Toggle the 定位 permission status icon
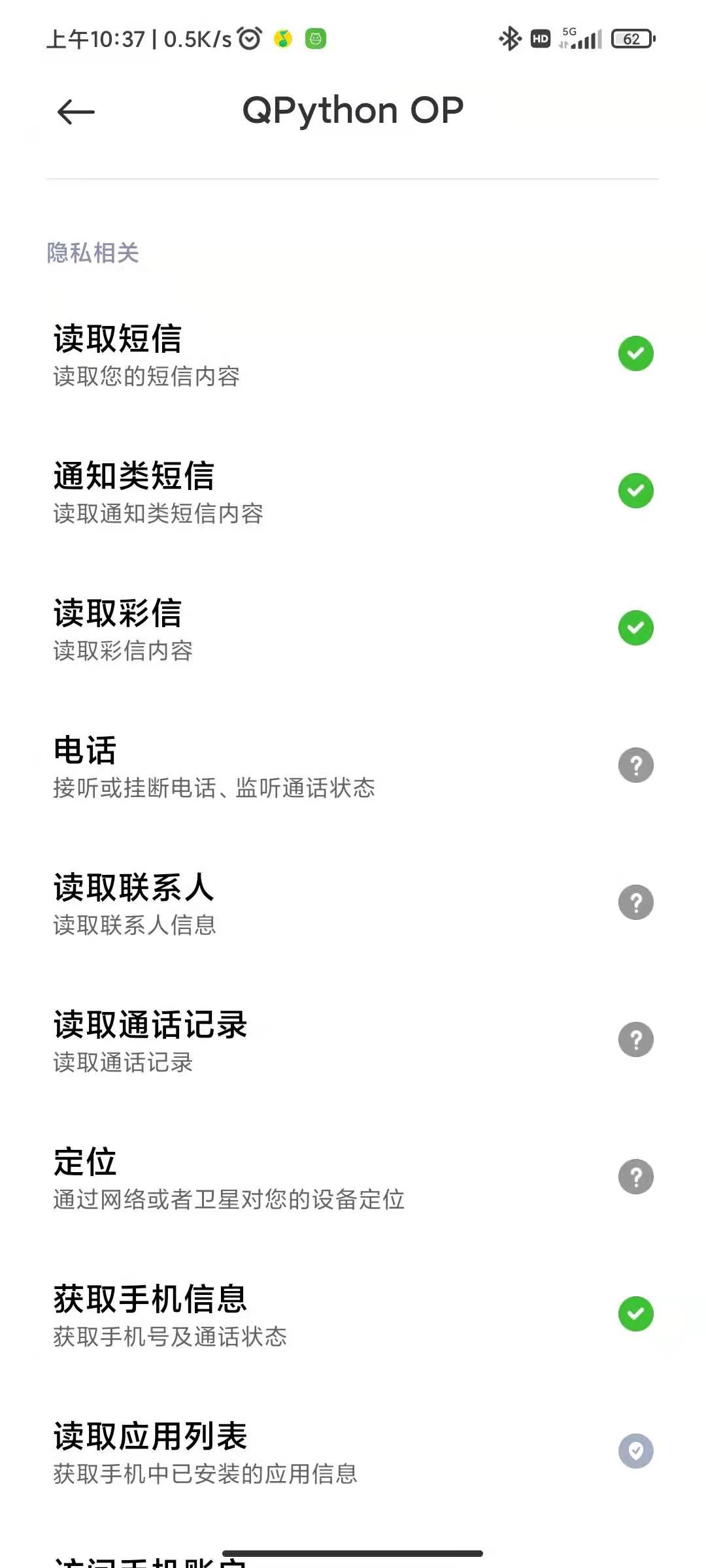 (x=635, y=1176)
